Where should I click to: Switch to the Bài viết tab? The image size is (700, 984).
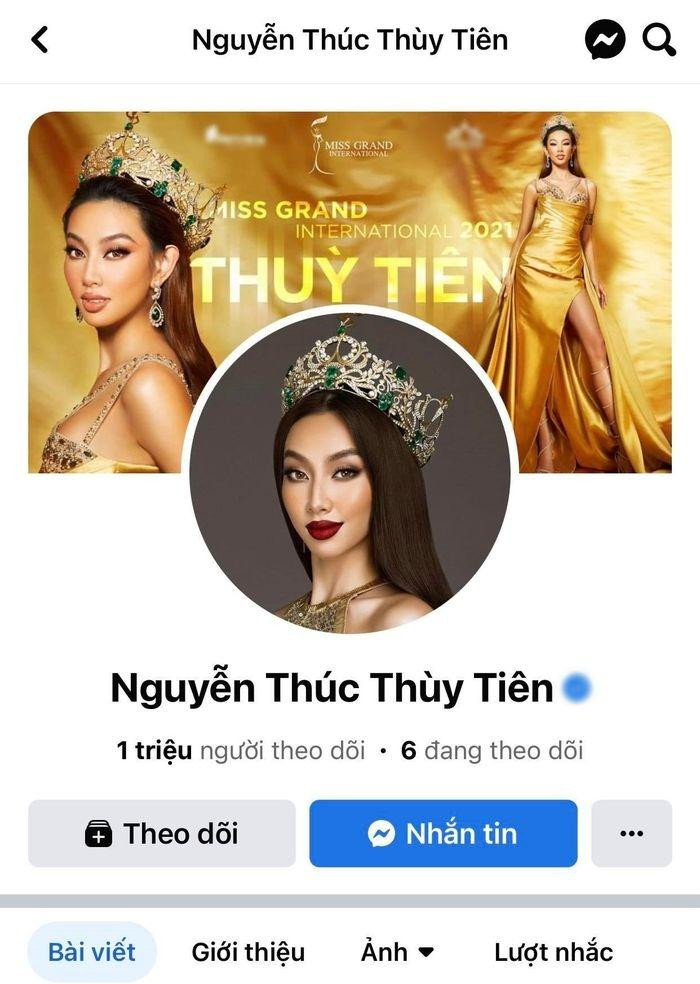(91, 951)
